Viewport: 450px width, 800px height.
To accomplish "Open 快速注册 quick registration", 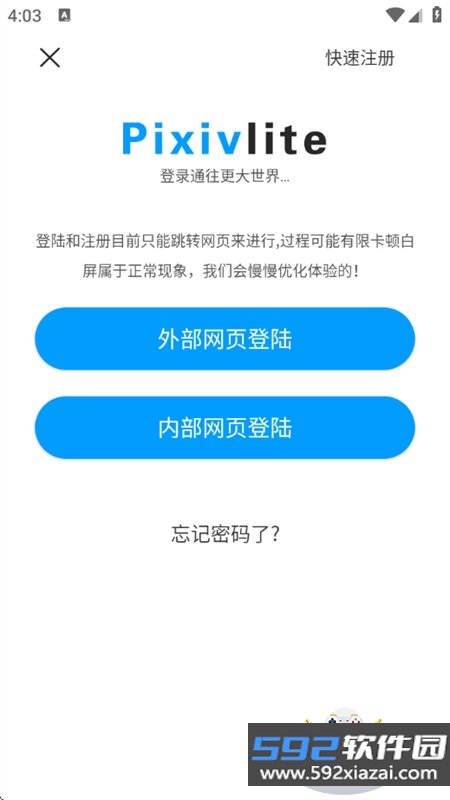I will pyautogui.click(x=360, y=58).
